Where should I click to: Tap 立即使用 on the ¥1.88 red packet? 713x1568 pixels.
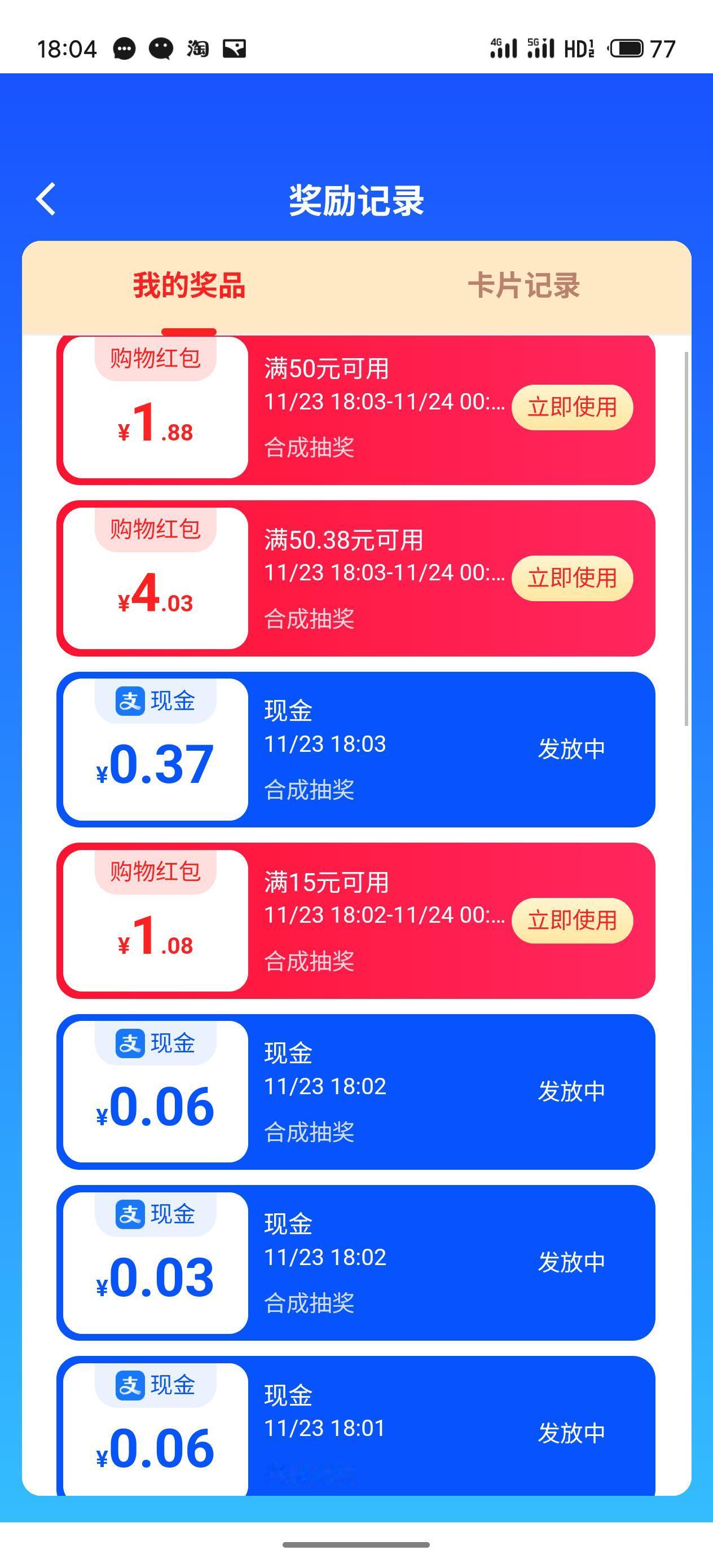tap(572, 407)
